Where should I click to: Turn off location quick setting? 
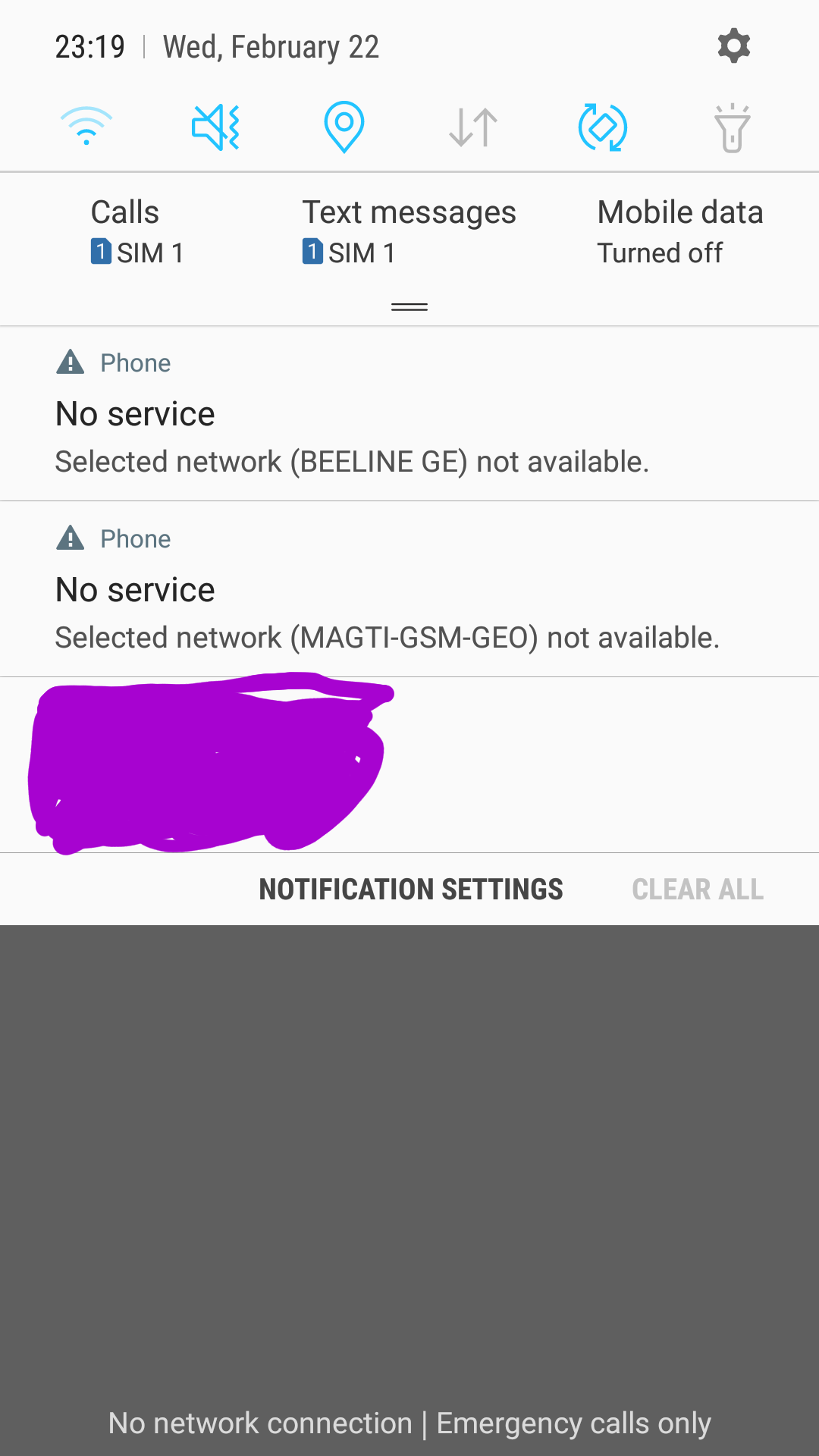(344, 127)
